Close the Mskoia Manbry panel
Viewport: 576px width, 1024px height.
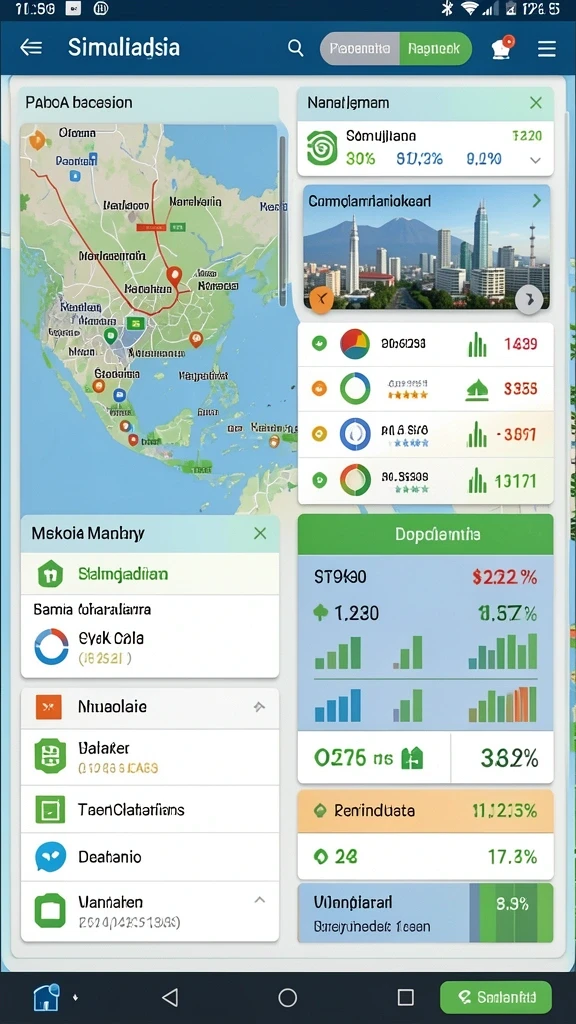(260, 534)
